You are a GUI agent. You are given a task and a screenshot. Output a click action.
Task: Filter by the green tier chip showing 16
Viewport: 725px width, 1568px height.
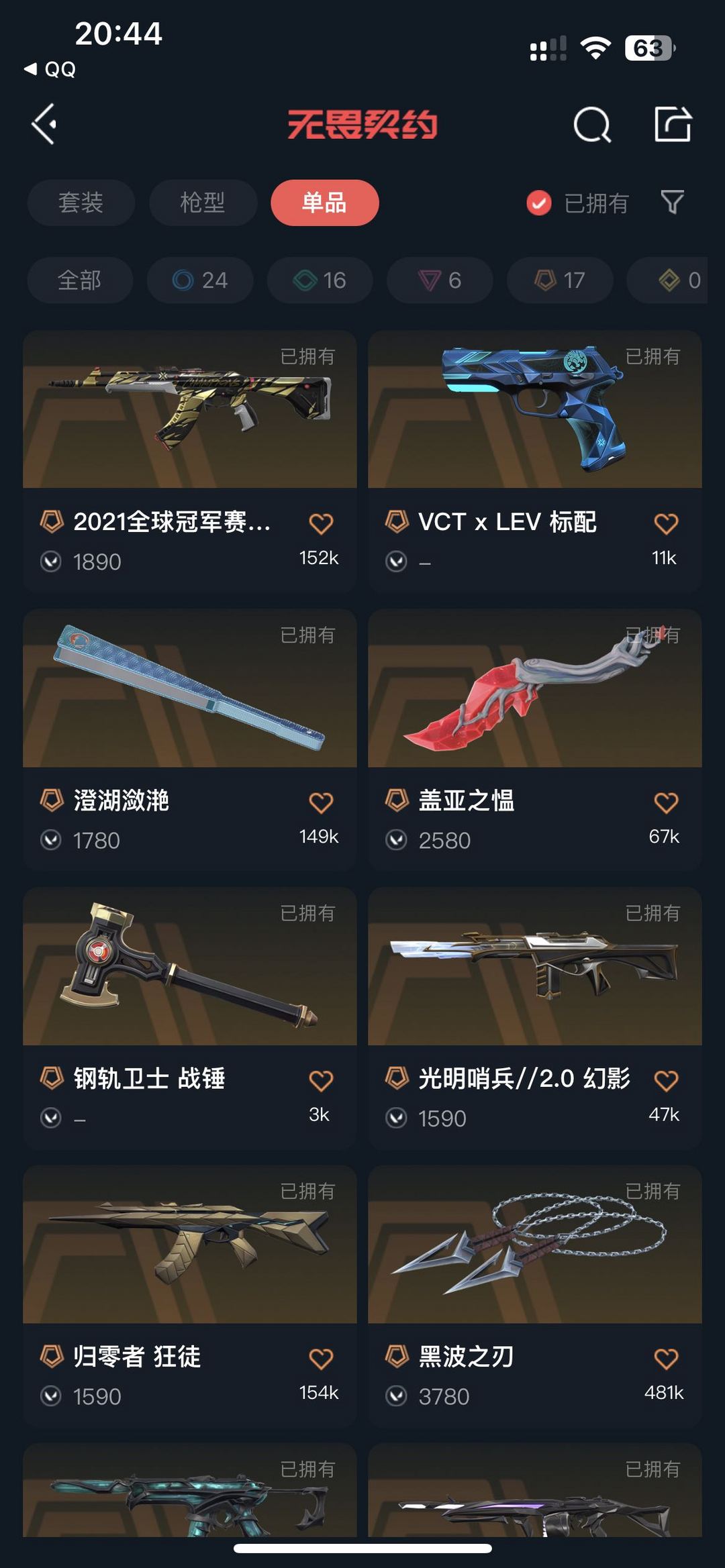[x=320, y=280]
